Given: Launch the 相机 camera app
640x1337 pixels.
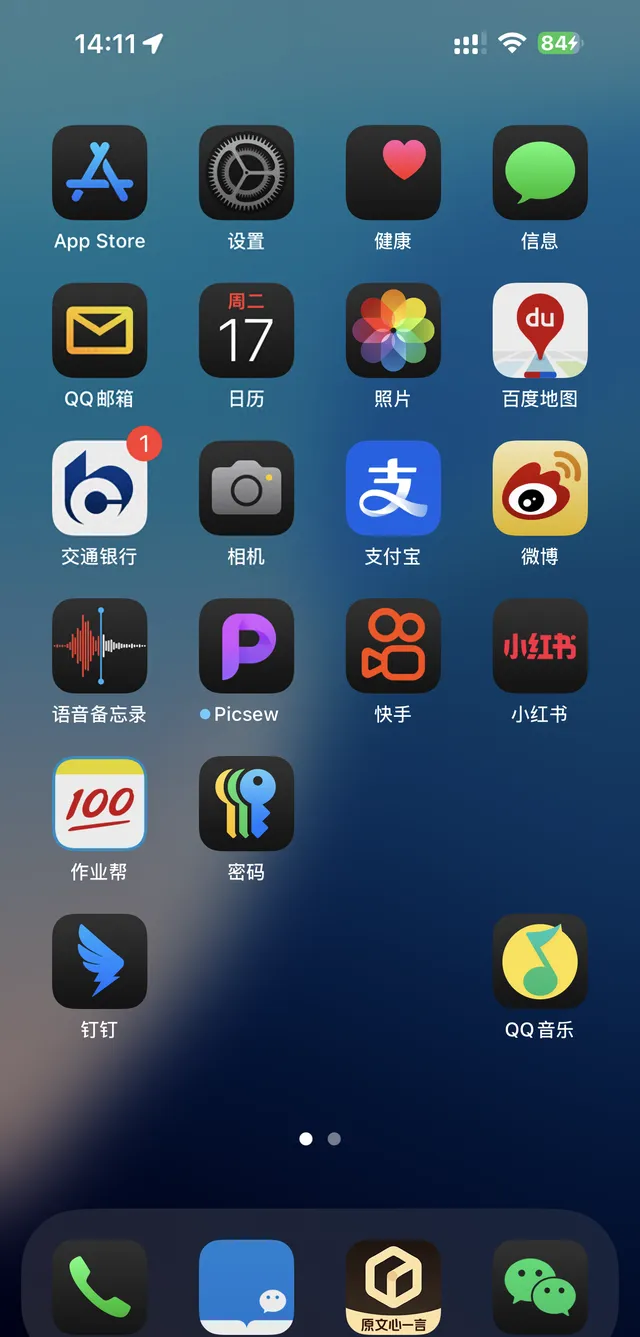Looking at the screenshot, I should click(246, 488).
